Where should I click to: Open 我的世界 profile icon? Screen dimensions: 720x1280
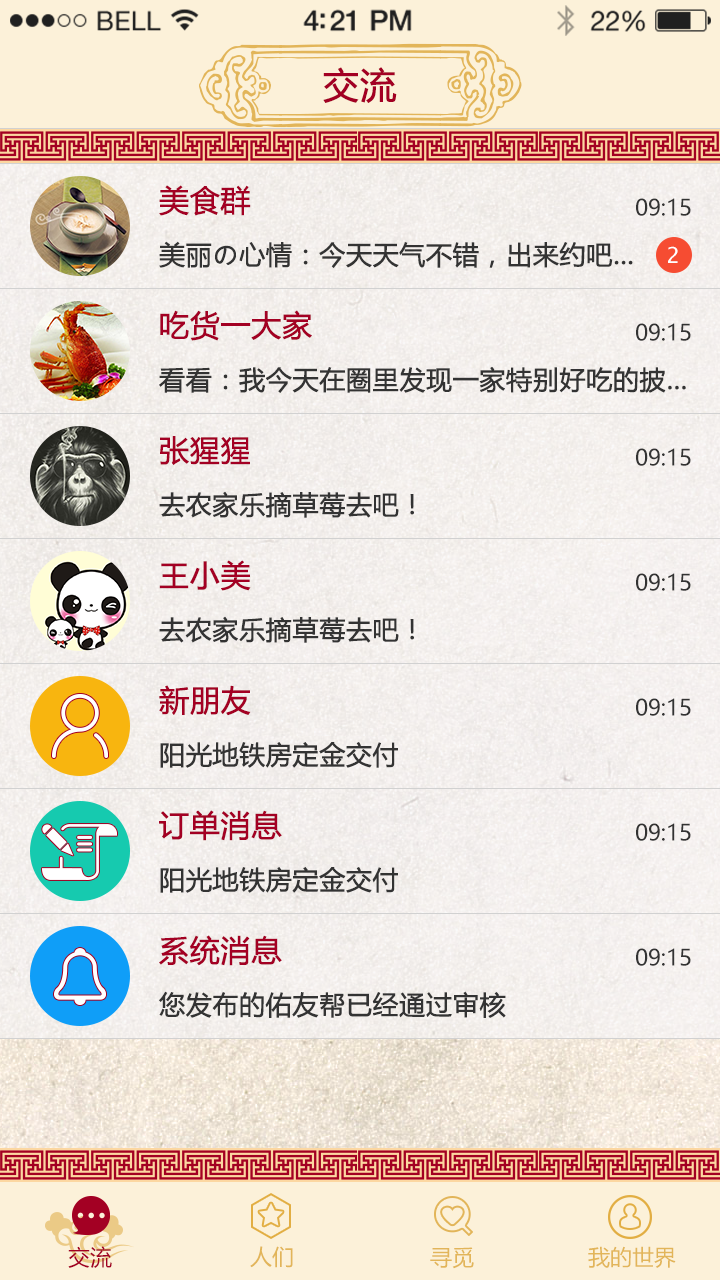[630, 1218]
